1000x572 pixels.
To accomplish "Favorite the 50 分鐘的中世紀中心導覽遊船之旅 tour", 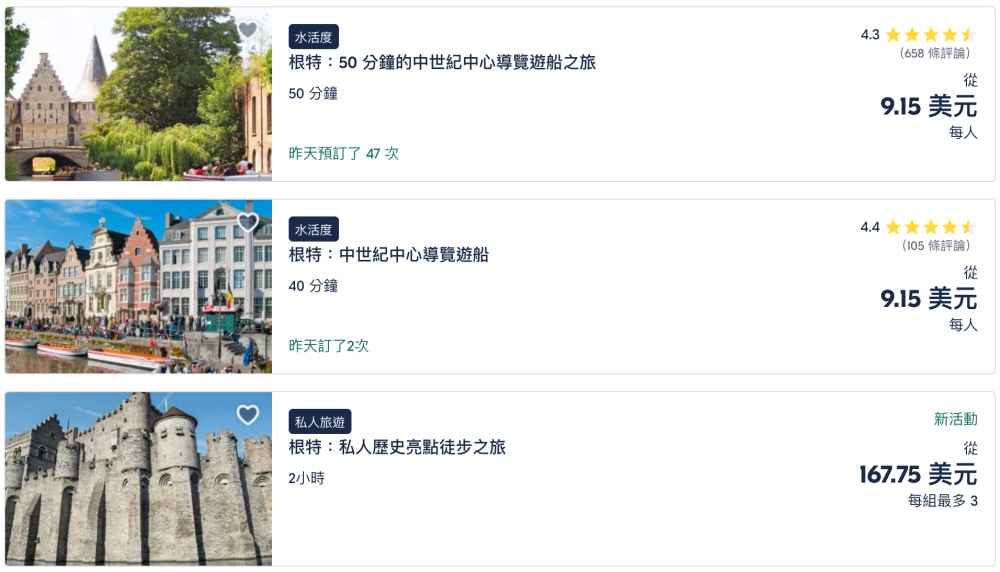I will 247,31.
